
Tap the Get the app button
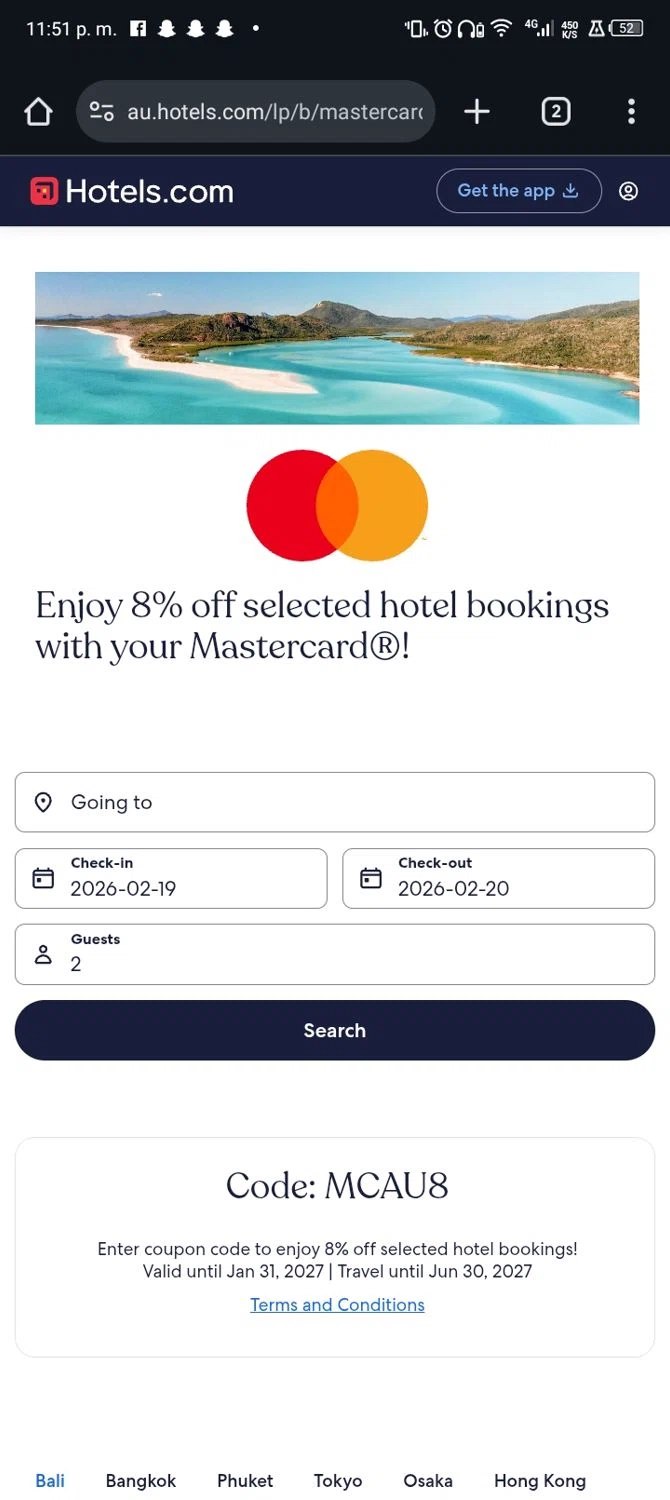pyautogui.click(x=518, y=191)
